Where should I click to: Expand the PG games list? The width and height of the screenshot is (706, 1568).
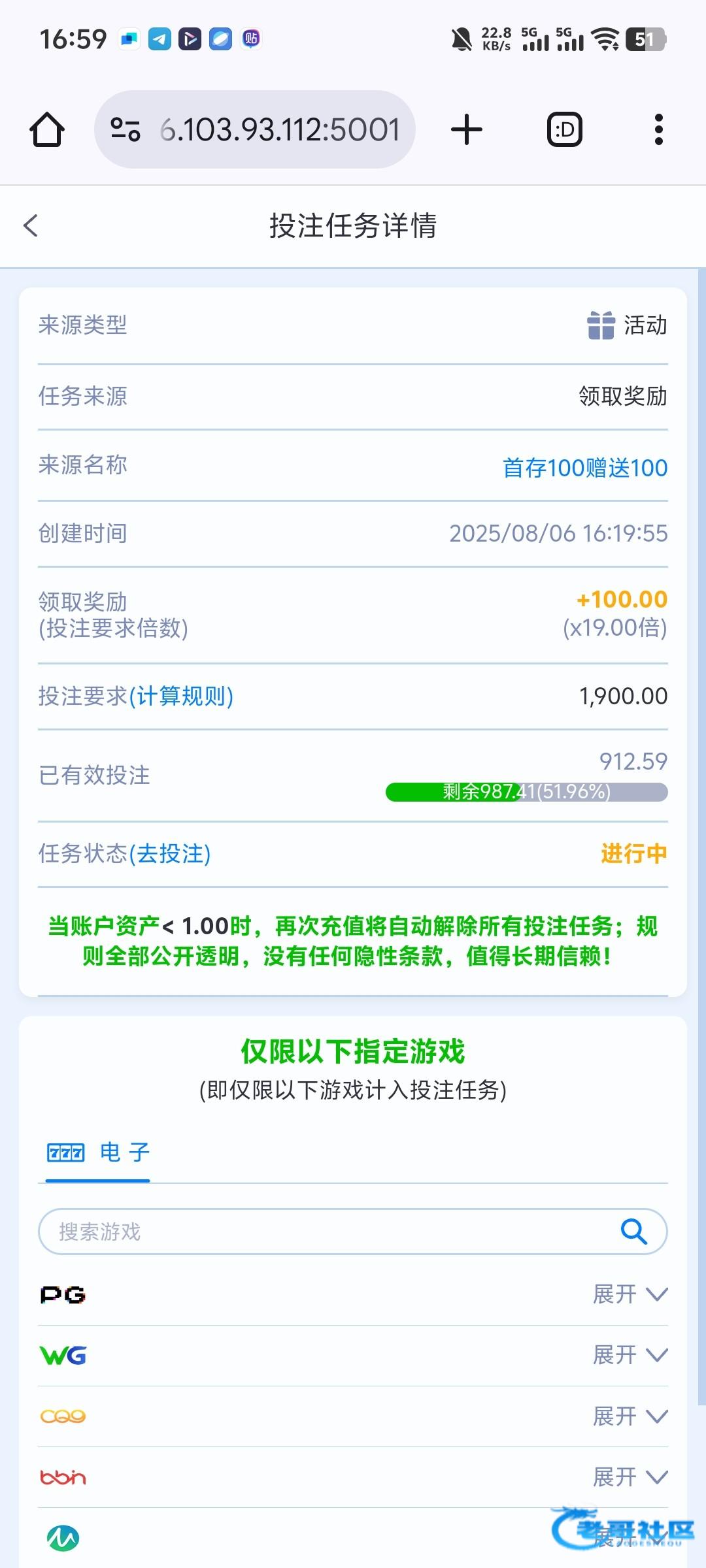point(630,1294)
